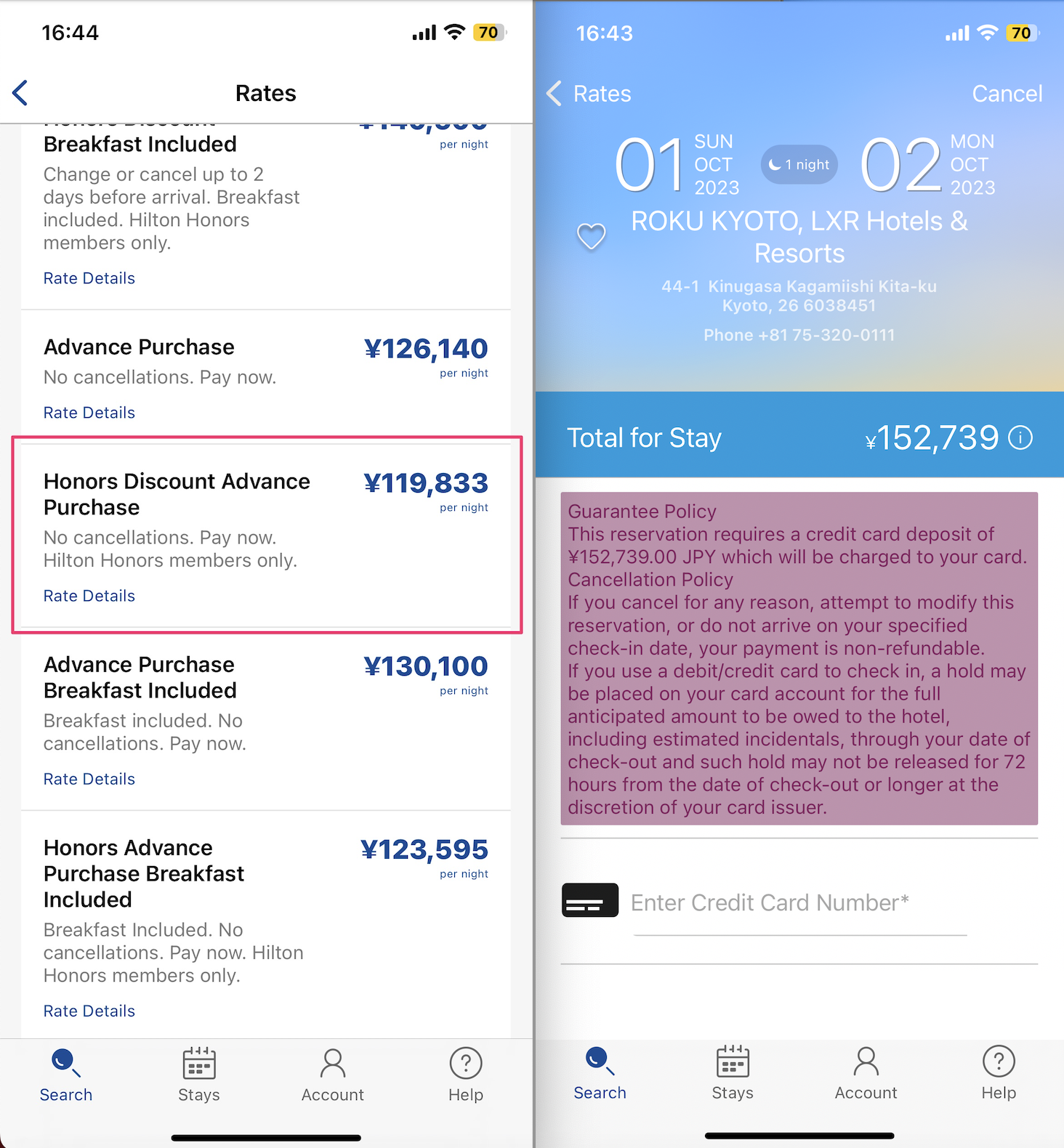Go back from the Rates list
The image size is (1064, 1148).
pyautogui.click(x=20, y=93)
